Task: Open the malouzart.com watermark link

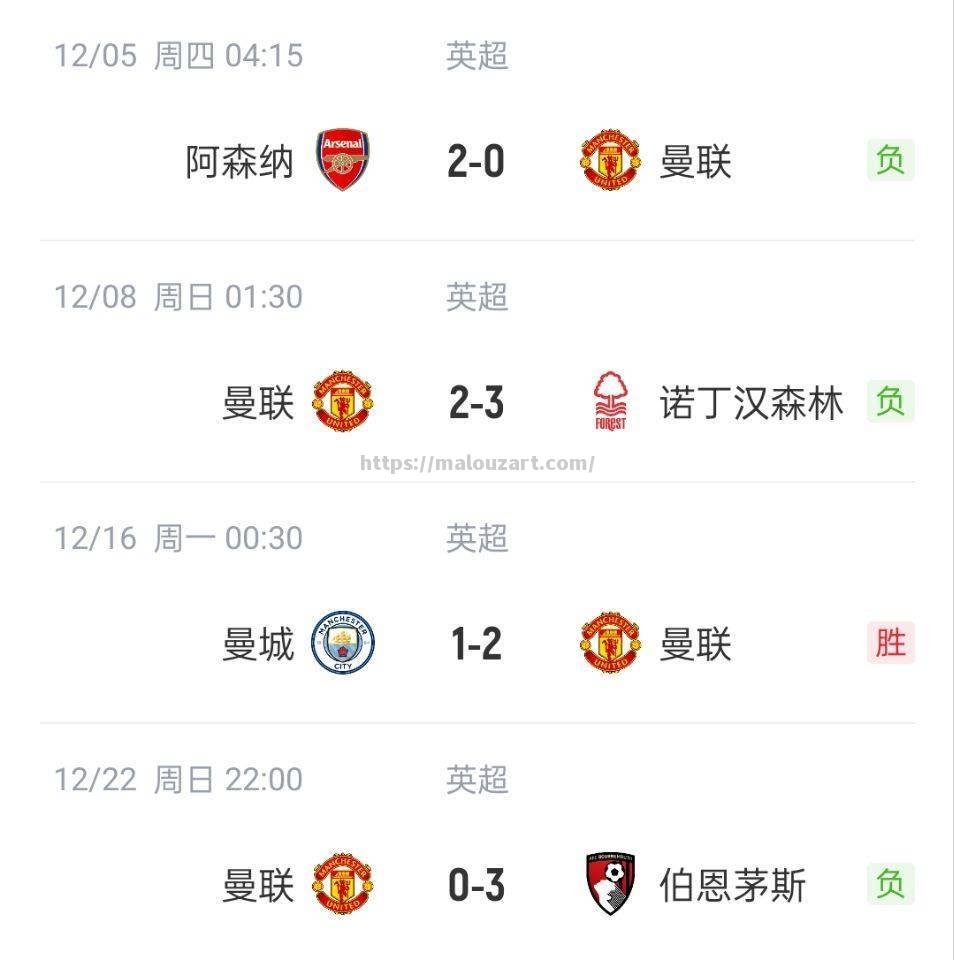Action: [x=477, y=463]
